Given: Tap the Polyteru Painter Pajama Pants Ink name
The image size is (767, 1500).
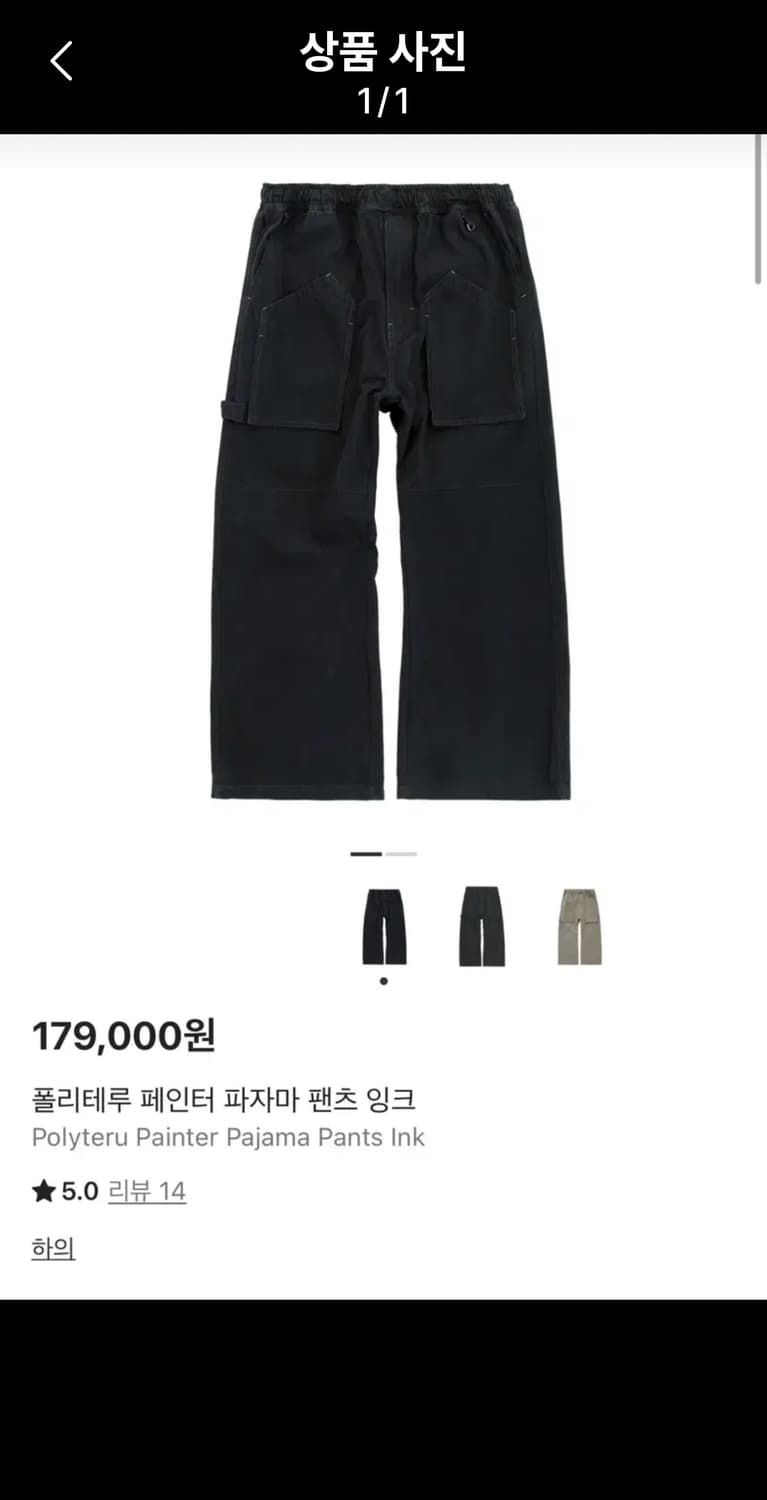Looking at the screenshot, I should coord(228,1137).
